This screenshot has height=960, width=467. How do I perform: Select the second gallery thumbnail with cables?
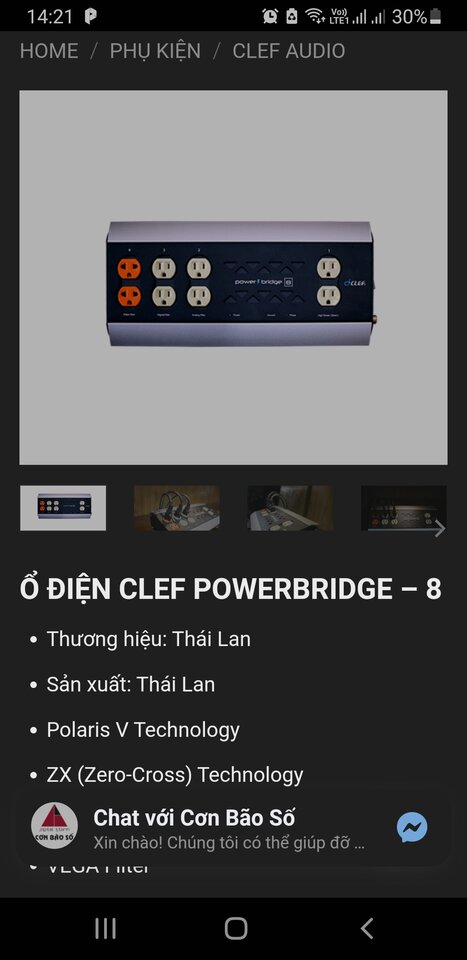coord(176,508)
